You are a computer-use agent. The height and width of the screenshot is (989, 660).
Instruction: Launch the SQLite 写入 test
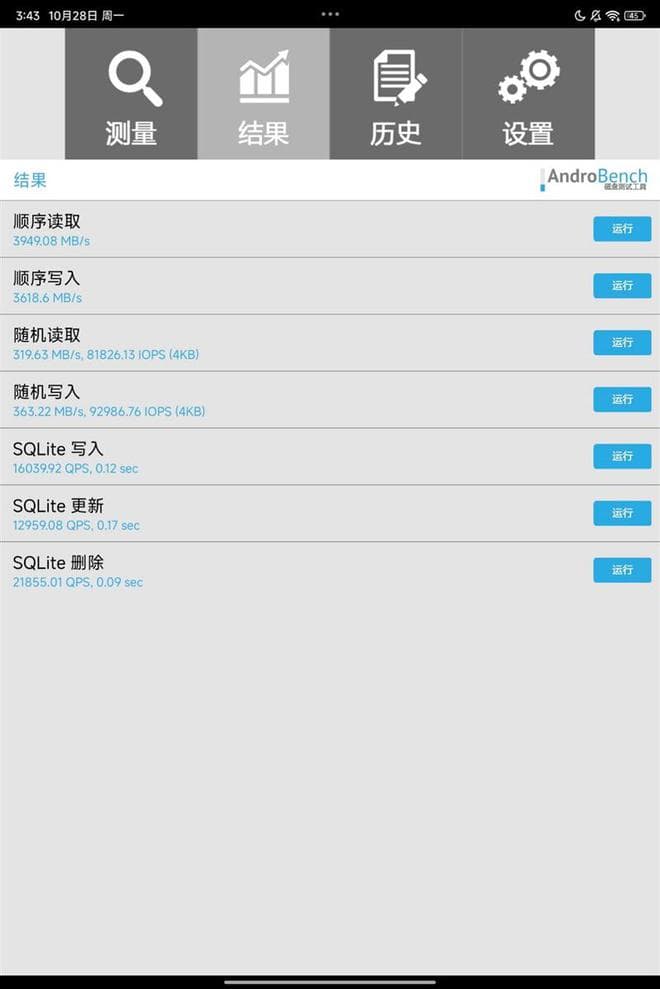click(x=622, y=457)
